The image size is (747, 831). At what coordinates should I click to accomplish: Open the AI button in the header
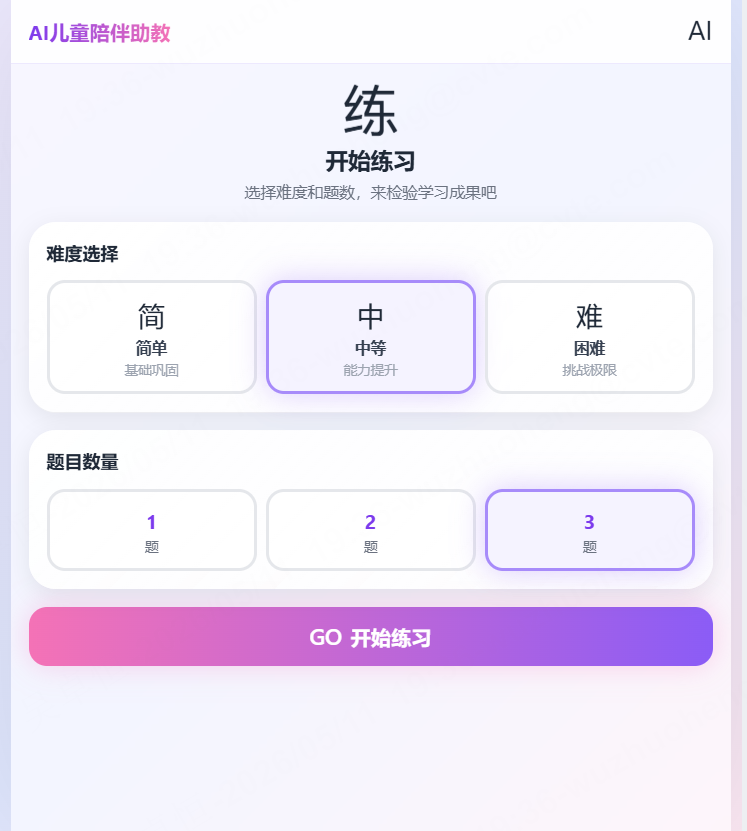[699, 31]
